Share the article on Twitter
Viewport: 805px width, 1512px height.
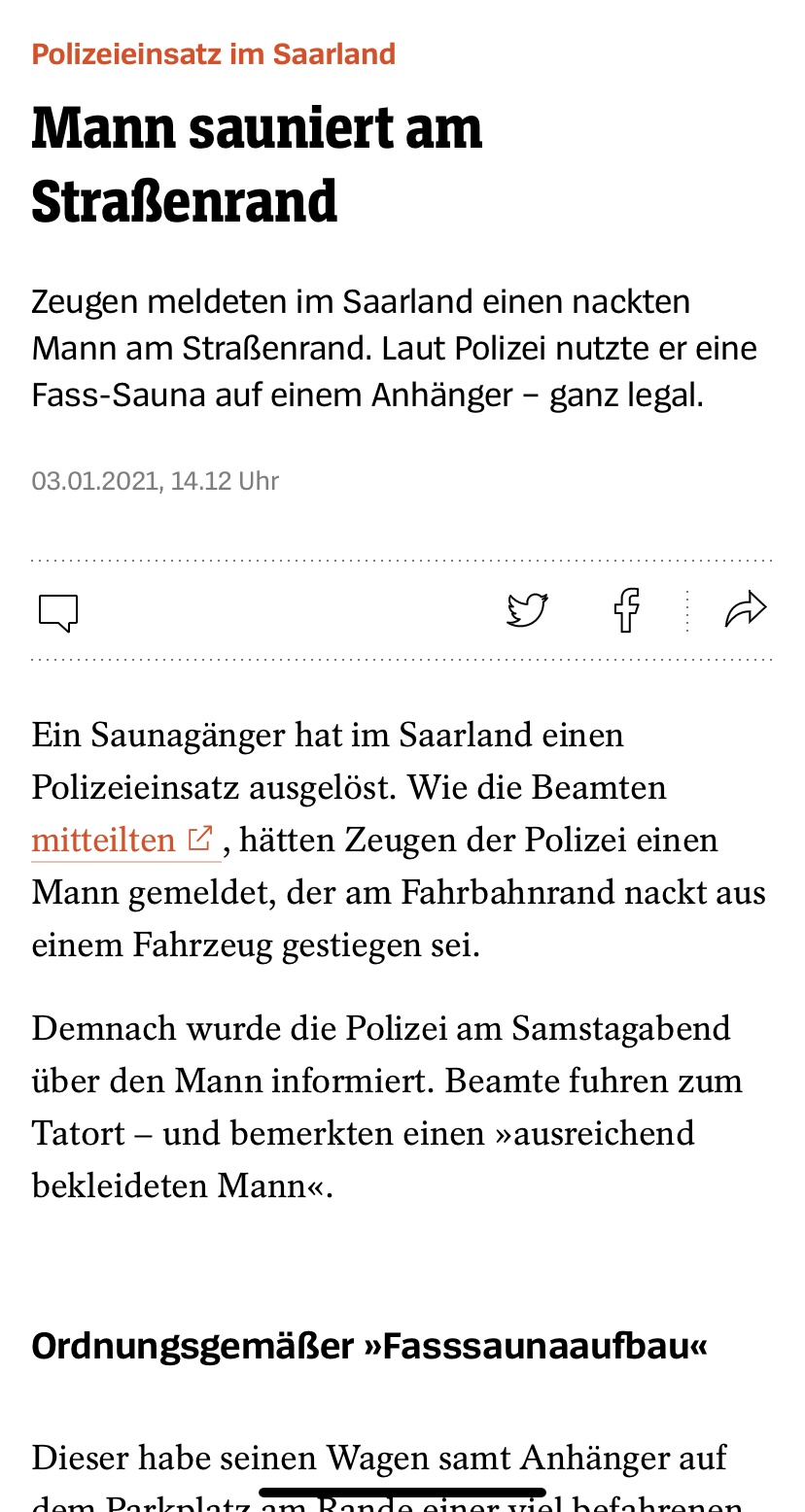point(527,610)
